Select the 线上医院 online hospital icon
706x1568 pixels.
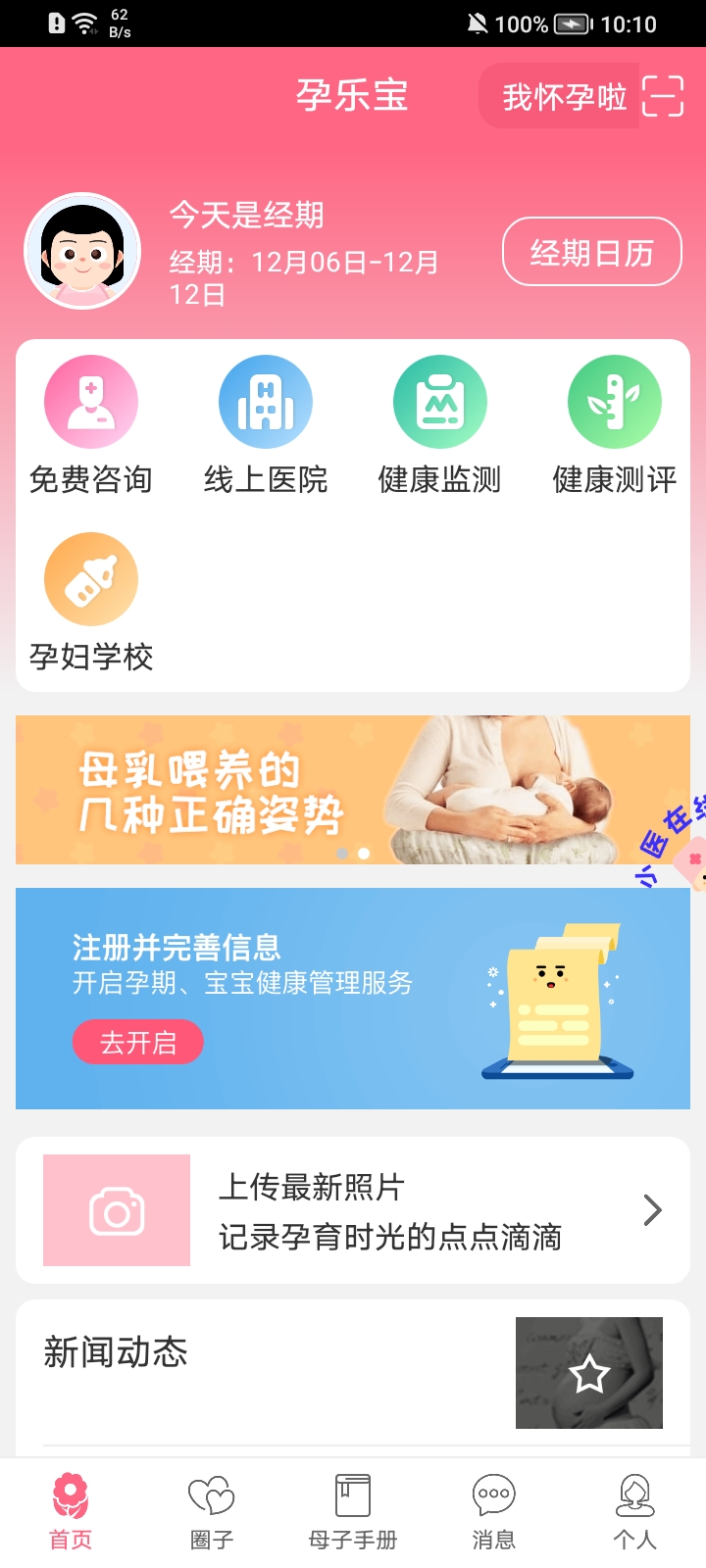click(265, 401)
